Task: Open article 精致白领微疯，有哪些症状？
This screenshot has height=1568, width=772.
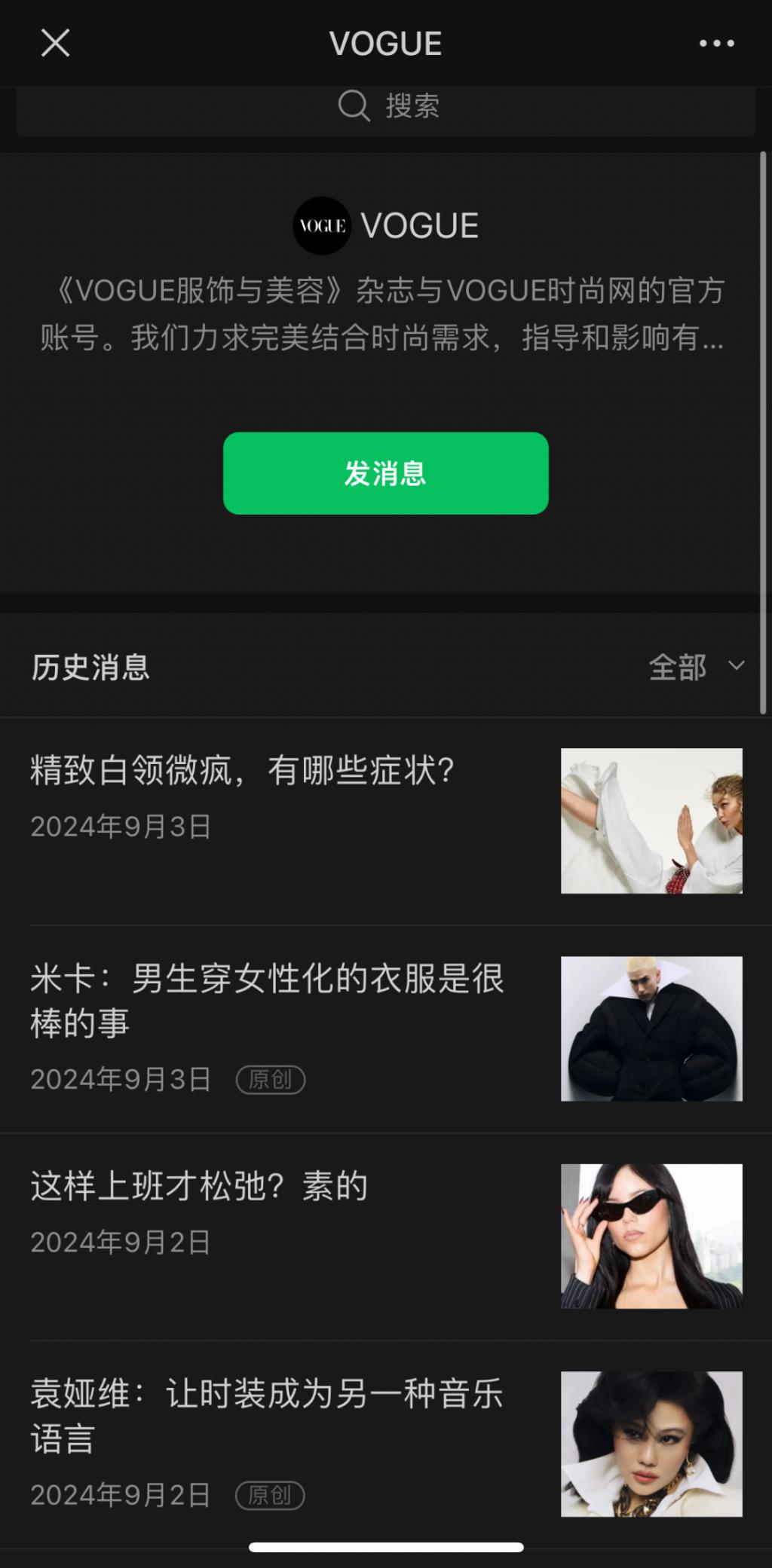Action: (x=243, y=771)
